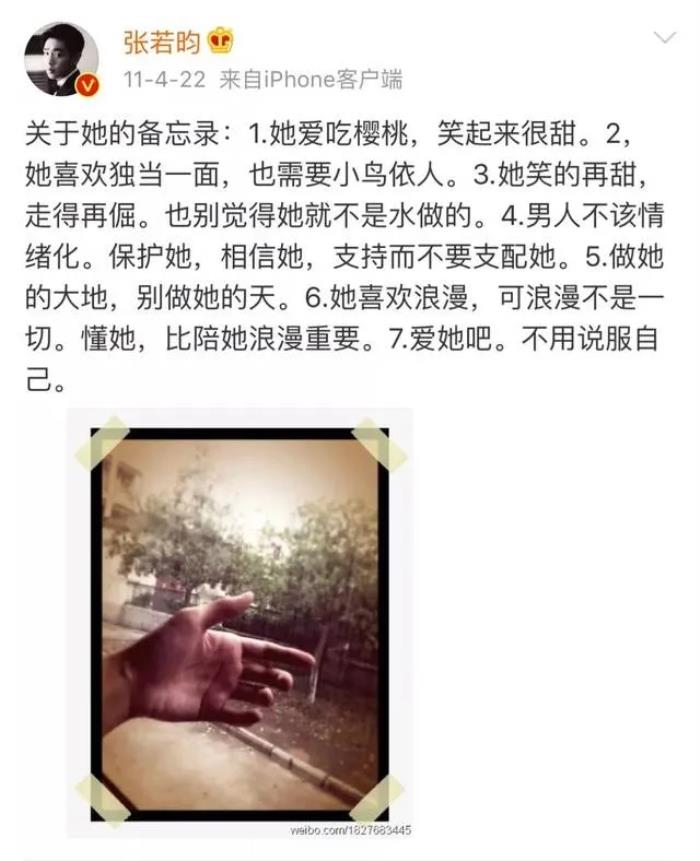This screenshot has width=700, height=861.
Task: Open 张若昀's profile avatar
Action: [x=61, y=59]
